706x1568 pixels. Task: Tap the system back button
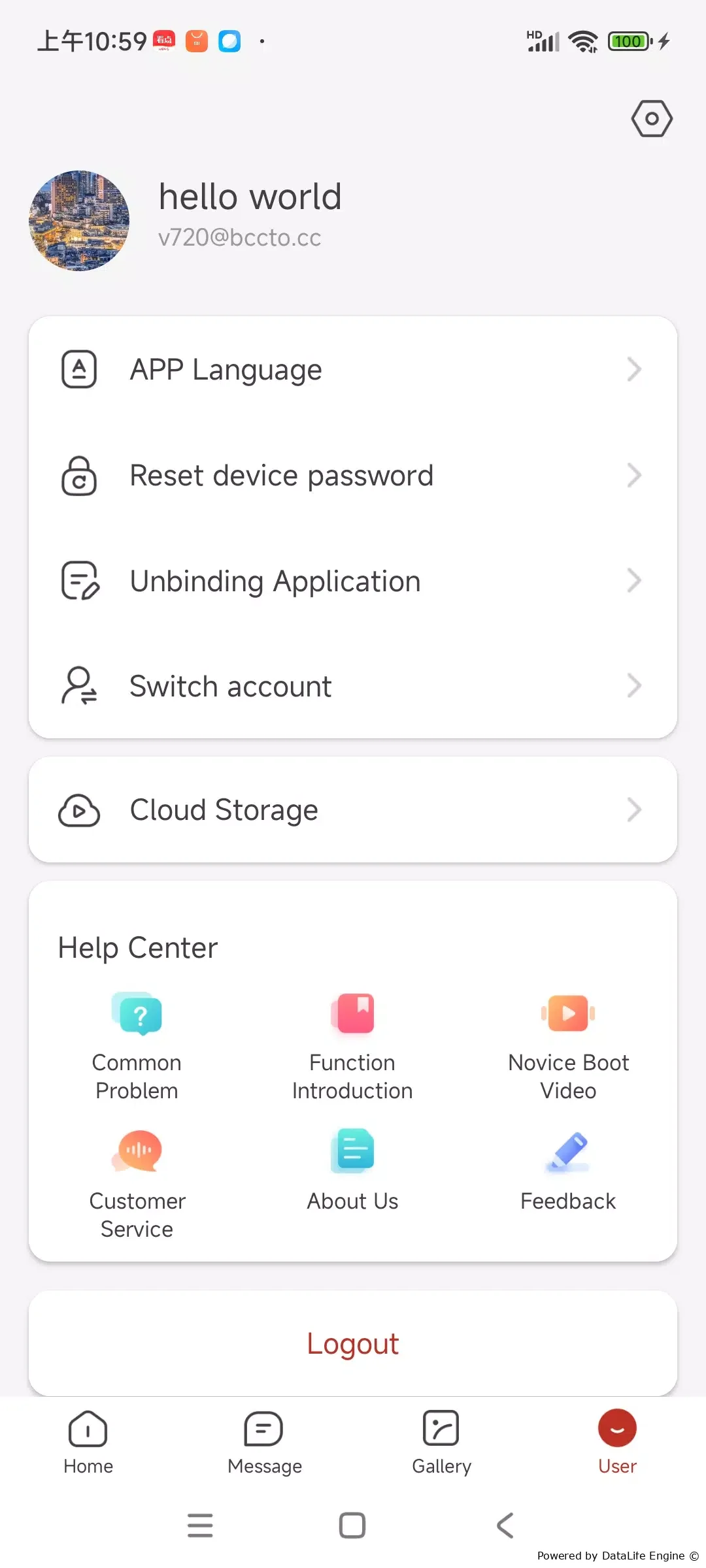(x=505, y=1526)
